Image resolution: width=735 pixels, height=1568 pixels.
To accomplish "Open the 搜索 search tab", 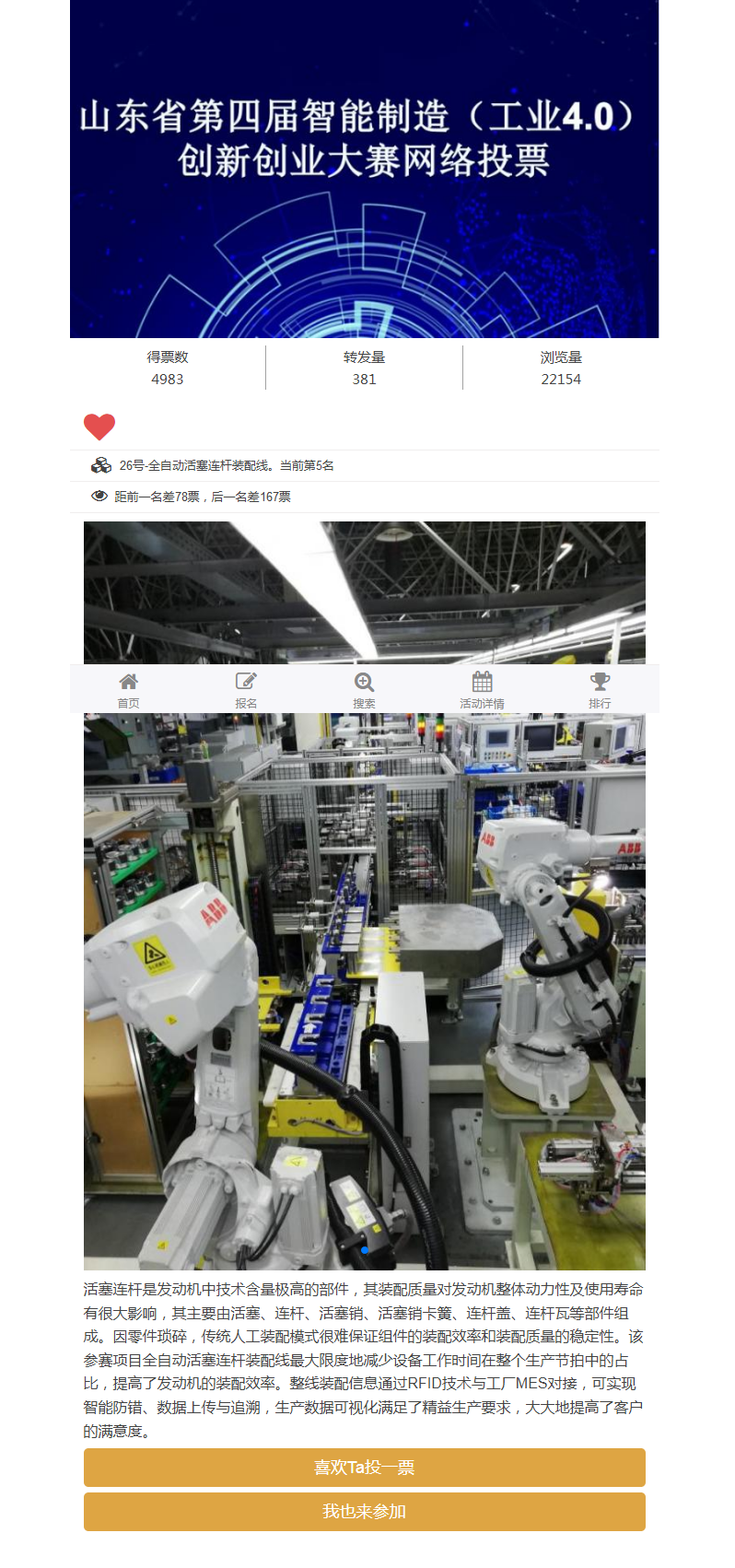I will [x=364, y=689].
